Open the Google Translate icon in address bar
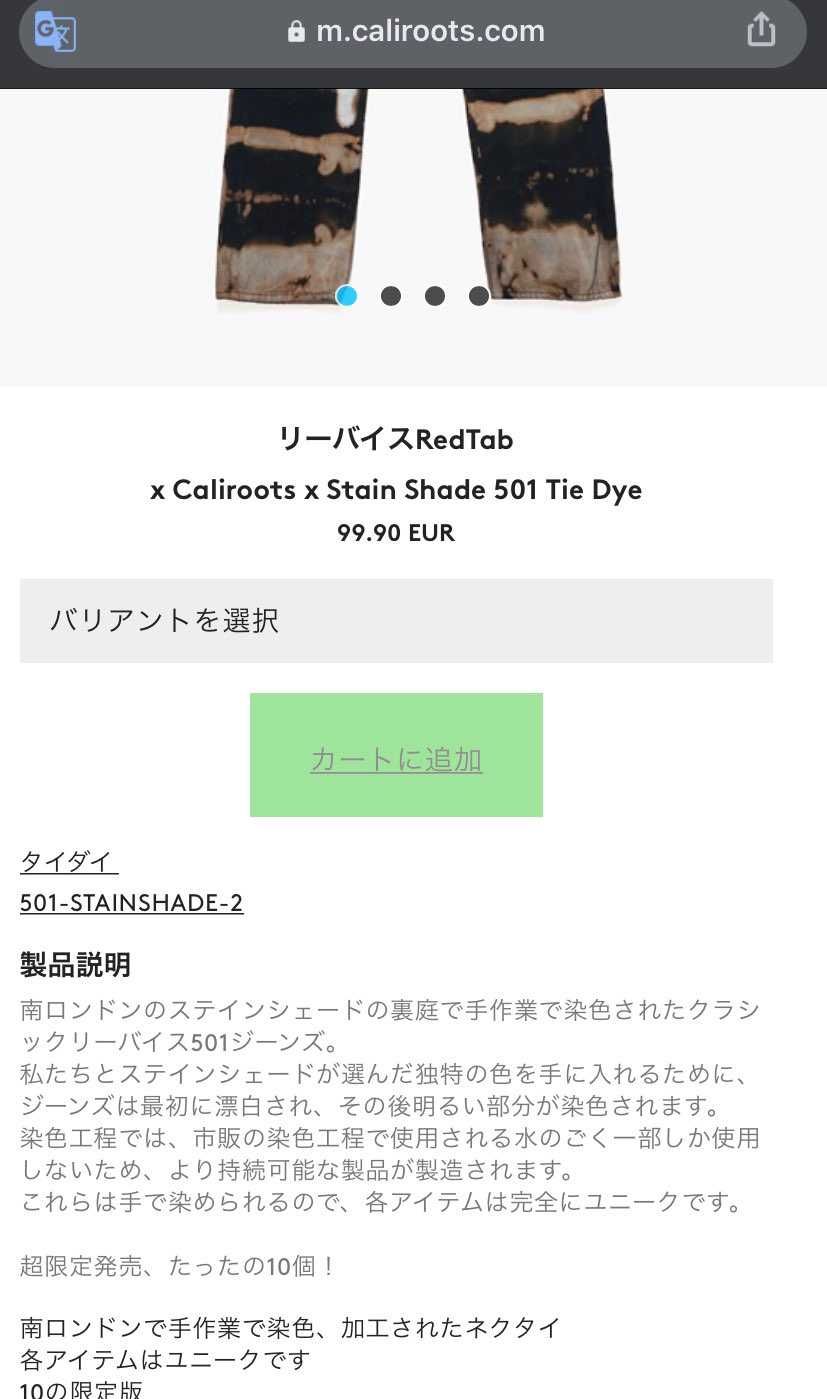The image size is (827, 1399). (x=55, y=31)
